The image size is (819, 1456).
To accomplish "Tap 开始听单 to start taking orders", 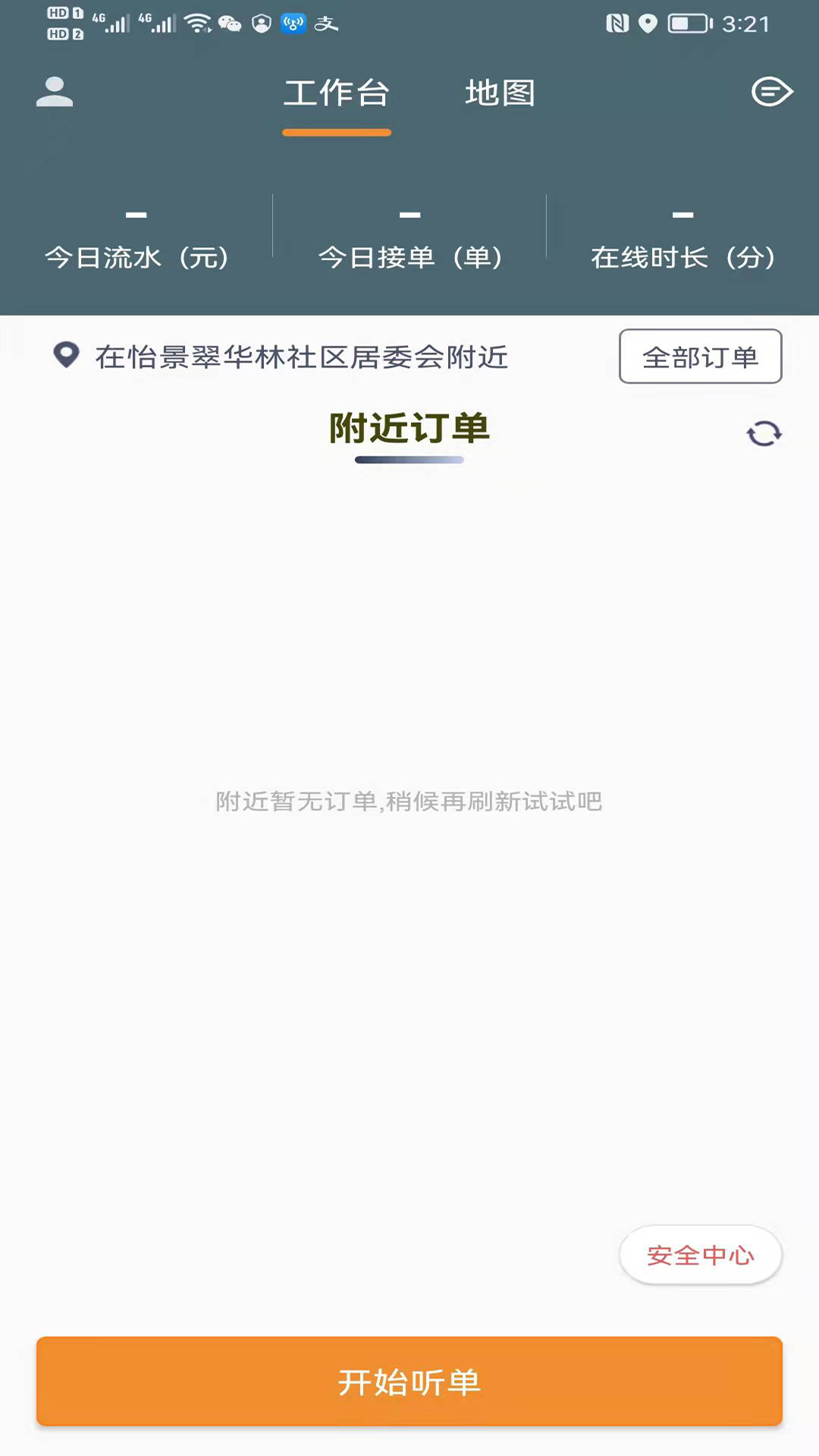I will pos(409,1382).
